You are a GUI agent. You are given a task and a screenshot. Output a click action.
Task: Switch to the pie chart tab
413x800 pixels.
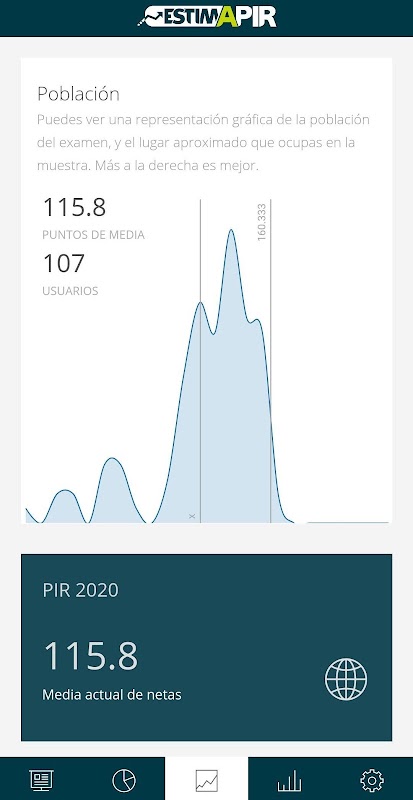pos(124,781)
